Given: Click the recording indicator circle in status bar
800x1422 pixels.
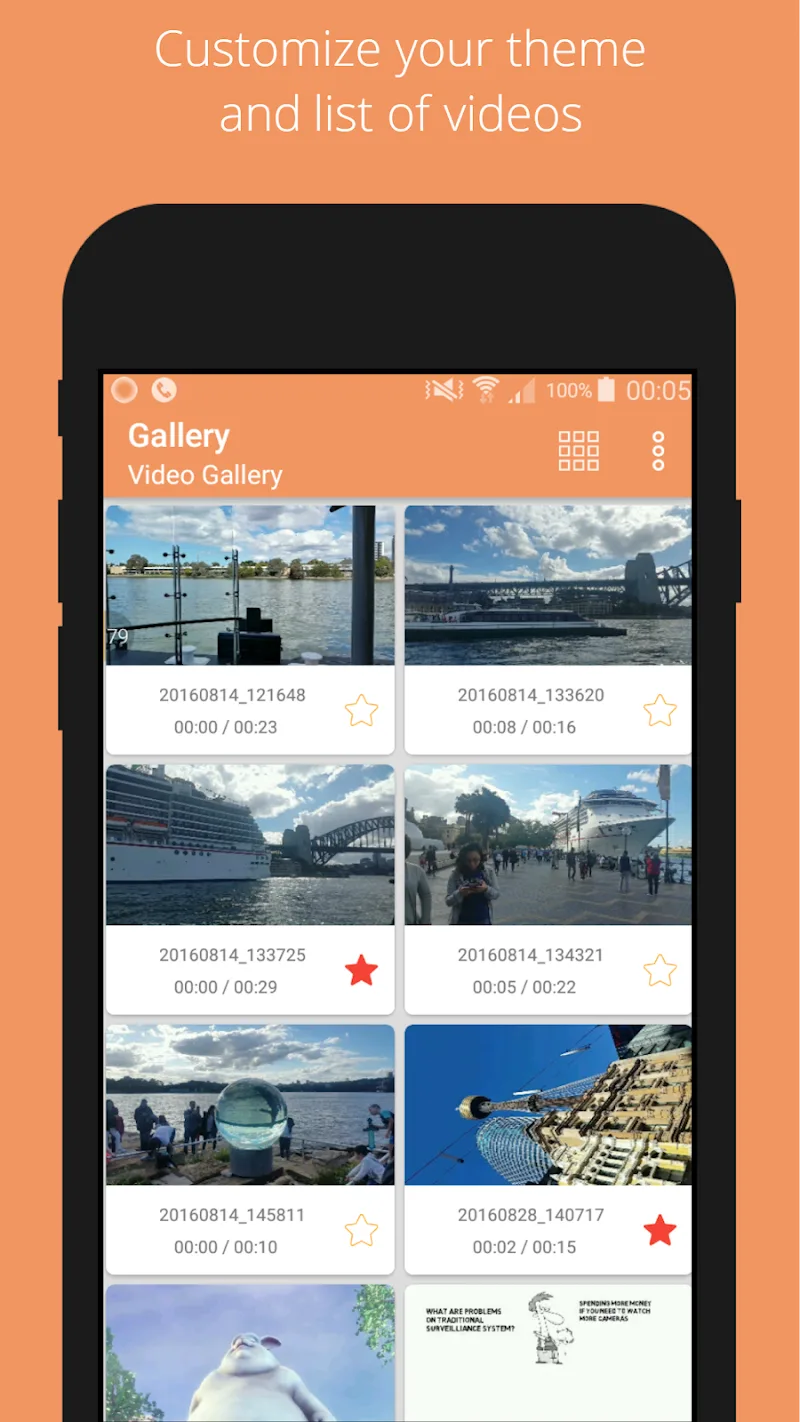Looking at the screenshot, I should pyautogui.click(x=123, y=390).
